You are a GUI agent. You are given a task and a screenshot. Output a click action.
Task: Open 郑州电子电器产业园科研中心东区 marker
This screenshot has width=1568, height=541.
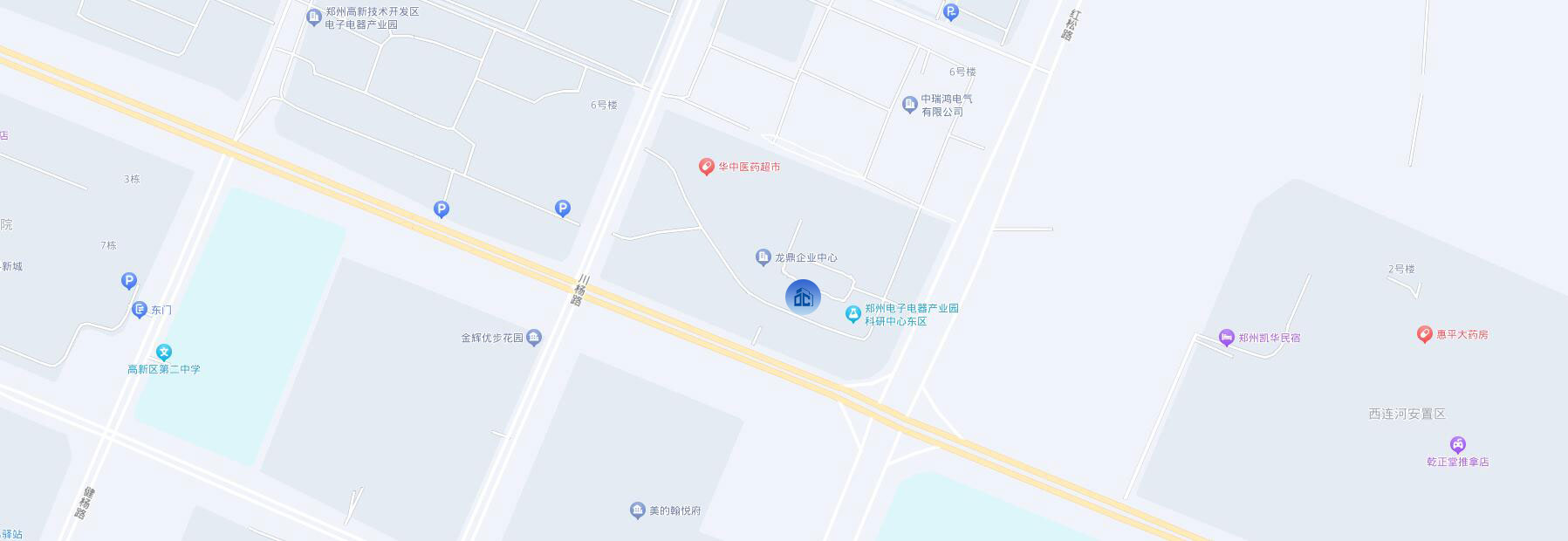pos(853,314)
